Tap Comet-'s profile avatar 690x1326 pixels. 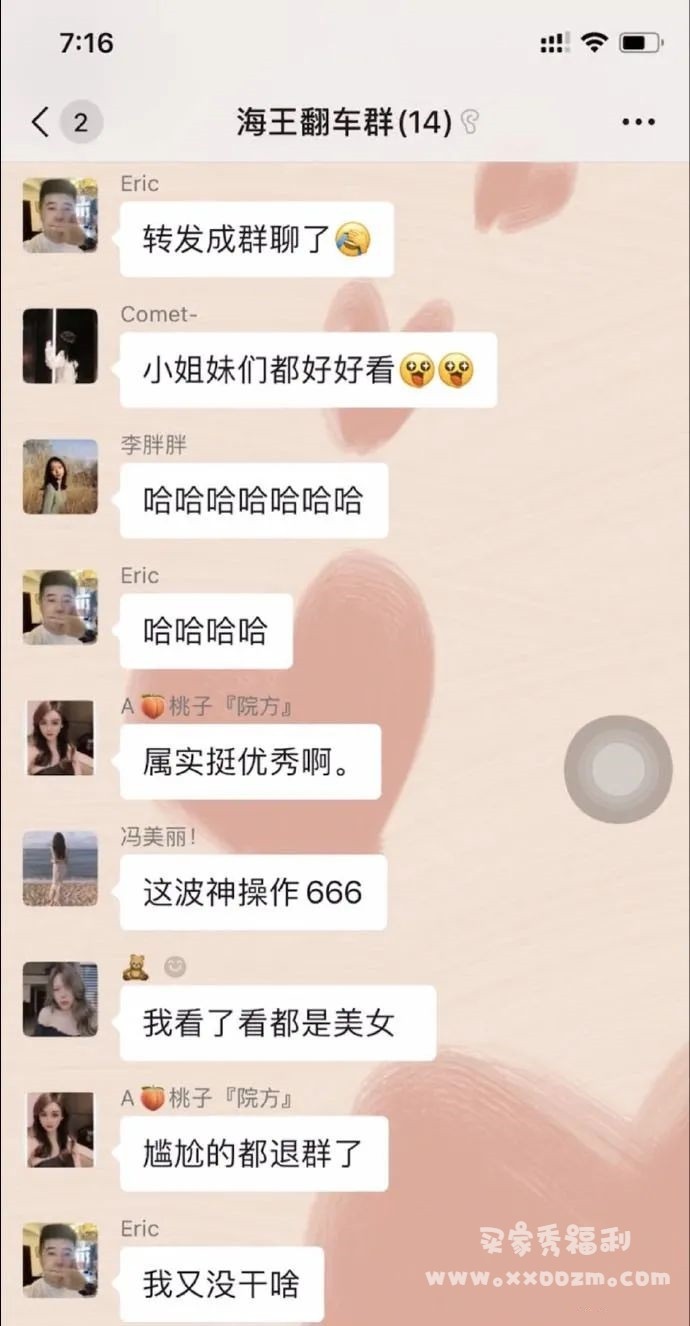tap(60, 346)
